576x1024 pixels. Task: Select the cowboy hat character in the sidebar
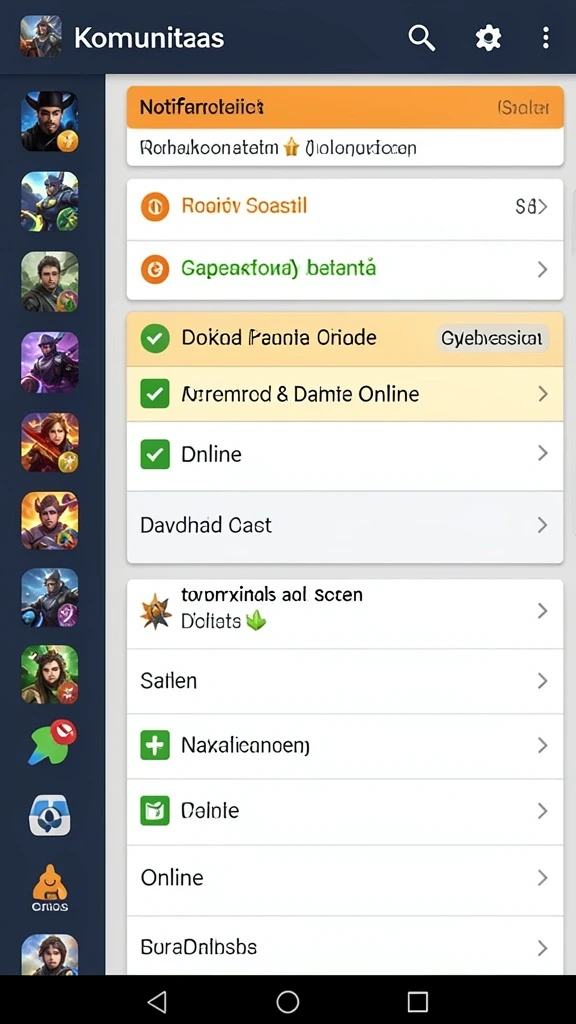point(50,121)
